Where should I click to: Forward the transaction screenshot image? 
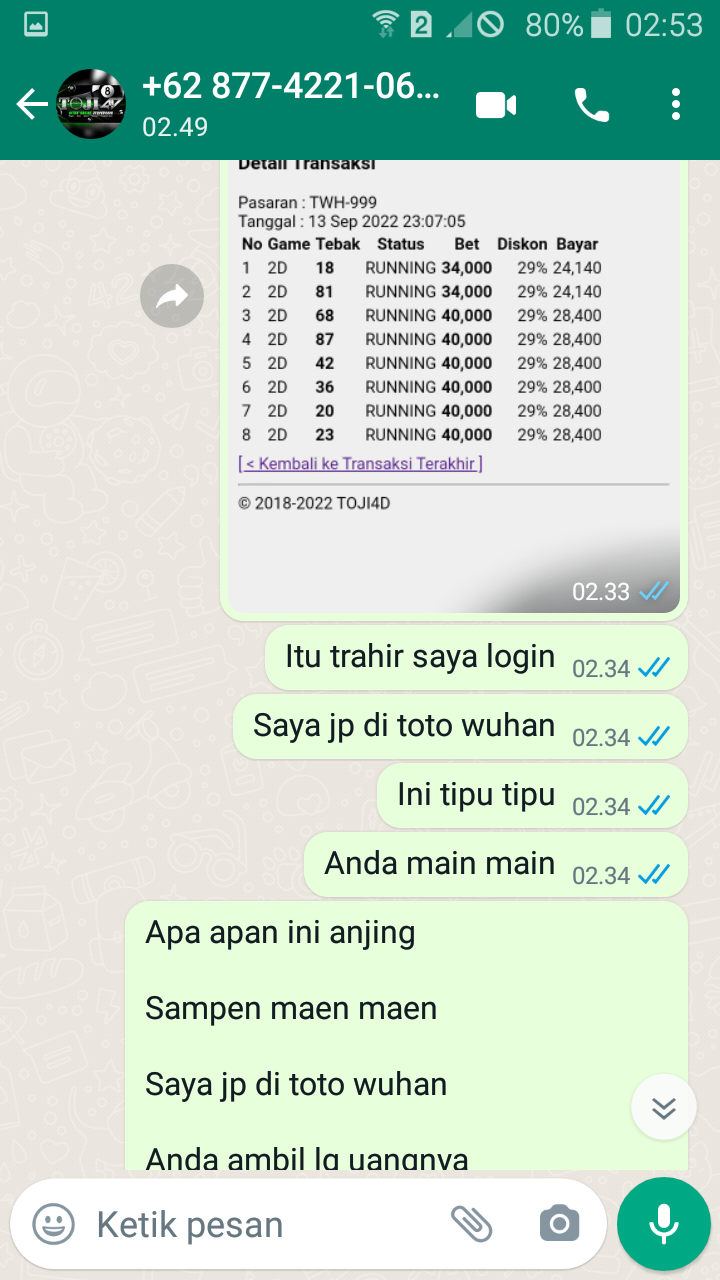172,296
